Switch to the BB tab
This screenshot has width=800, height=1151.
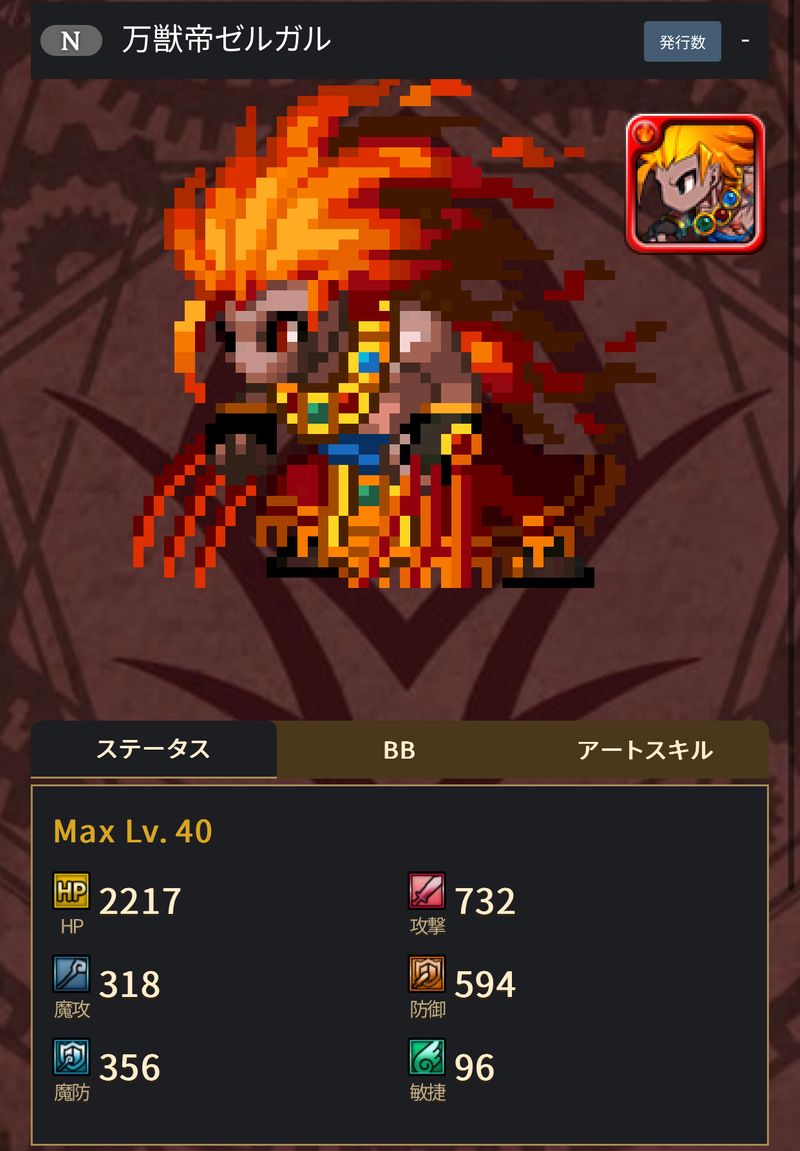coord(399,750)
